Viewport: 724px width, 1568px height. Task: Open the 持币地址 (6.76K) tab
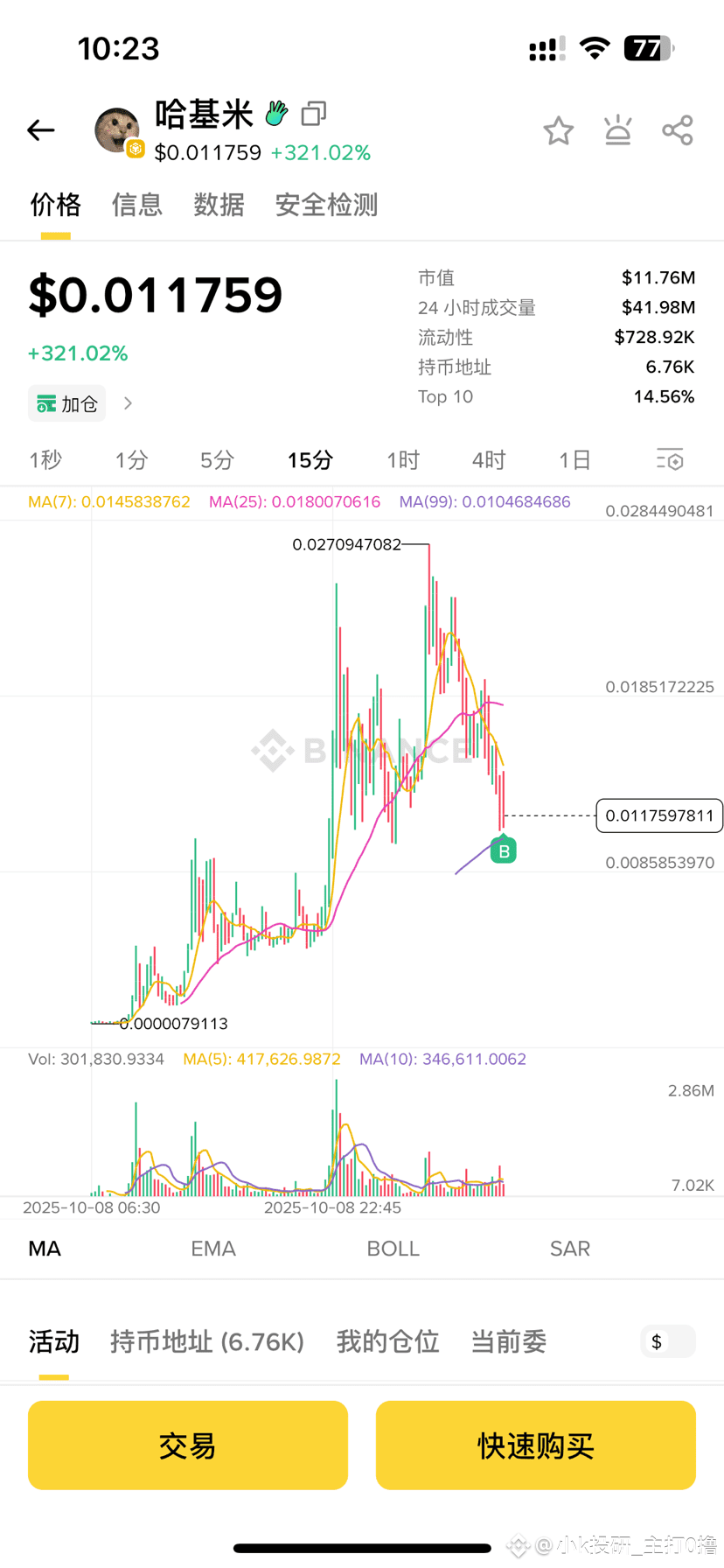(207, 1341)
